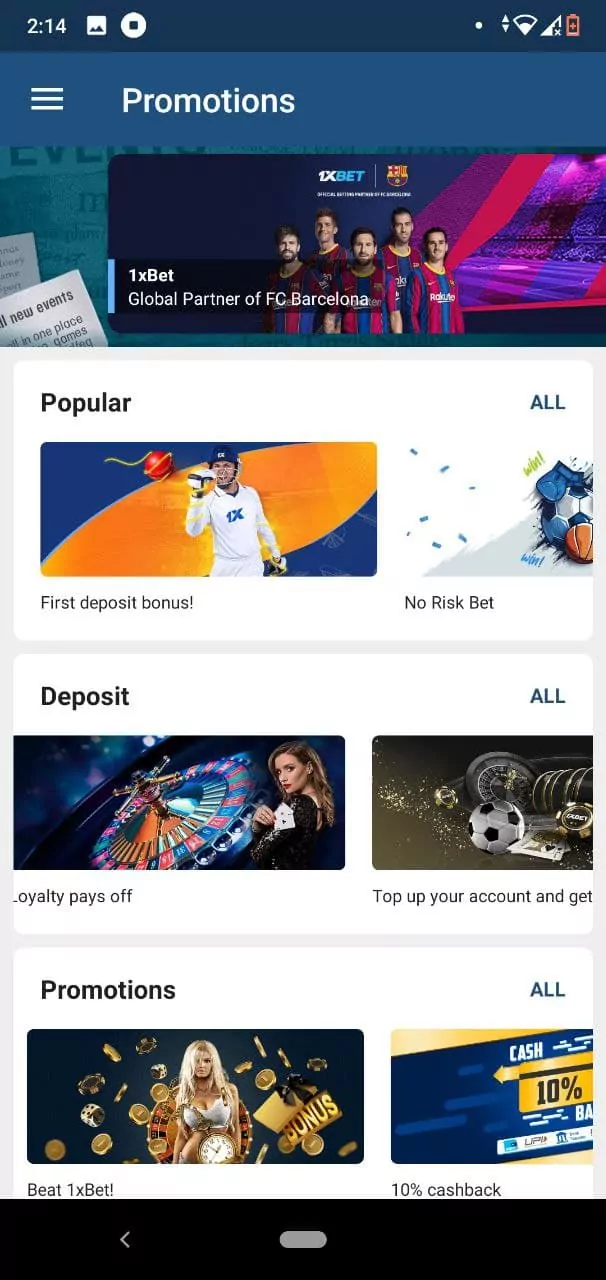Show all Deposit offers
The image size is (606, 1280).
click(x=547, y=697)
